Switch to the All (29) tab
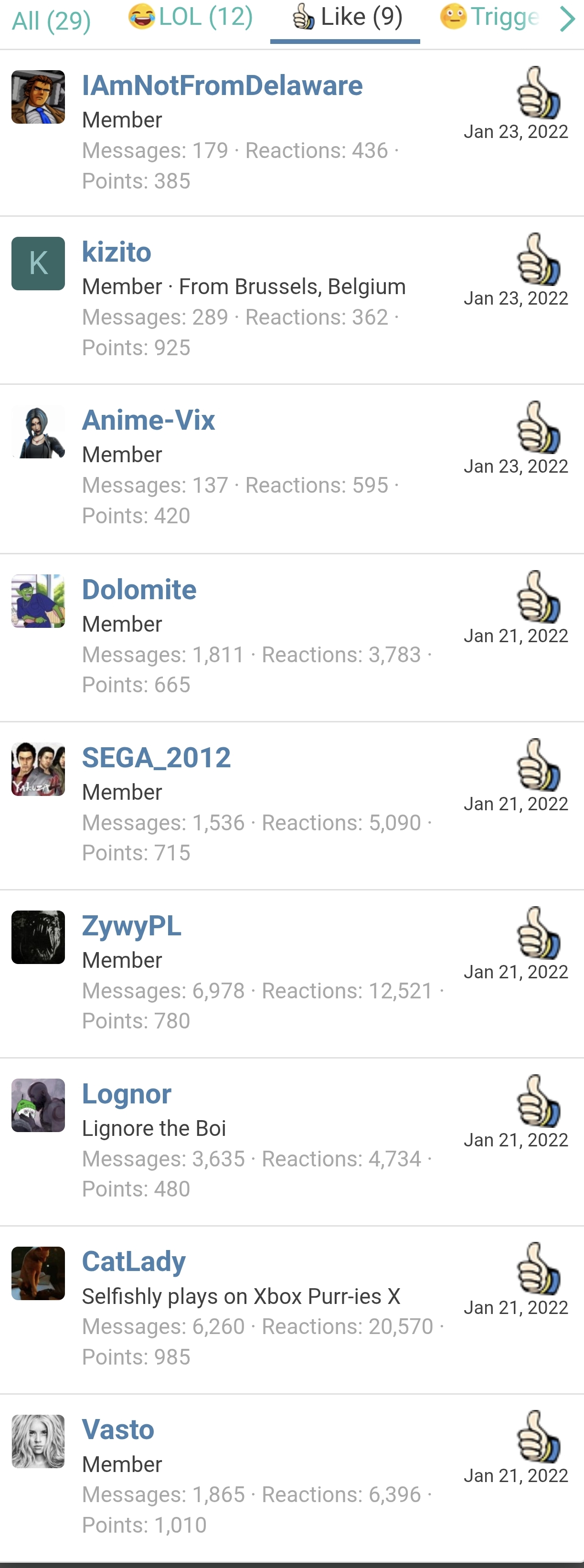 point(51,21)
